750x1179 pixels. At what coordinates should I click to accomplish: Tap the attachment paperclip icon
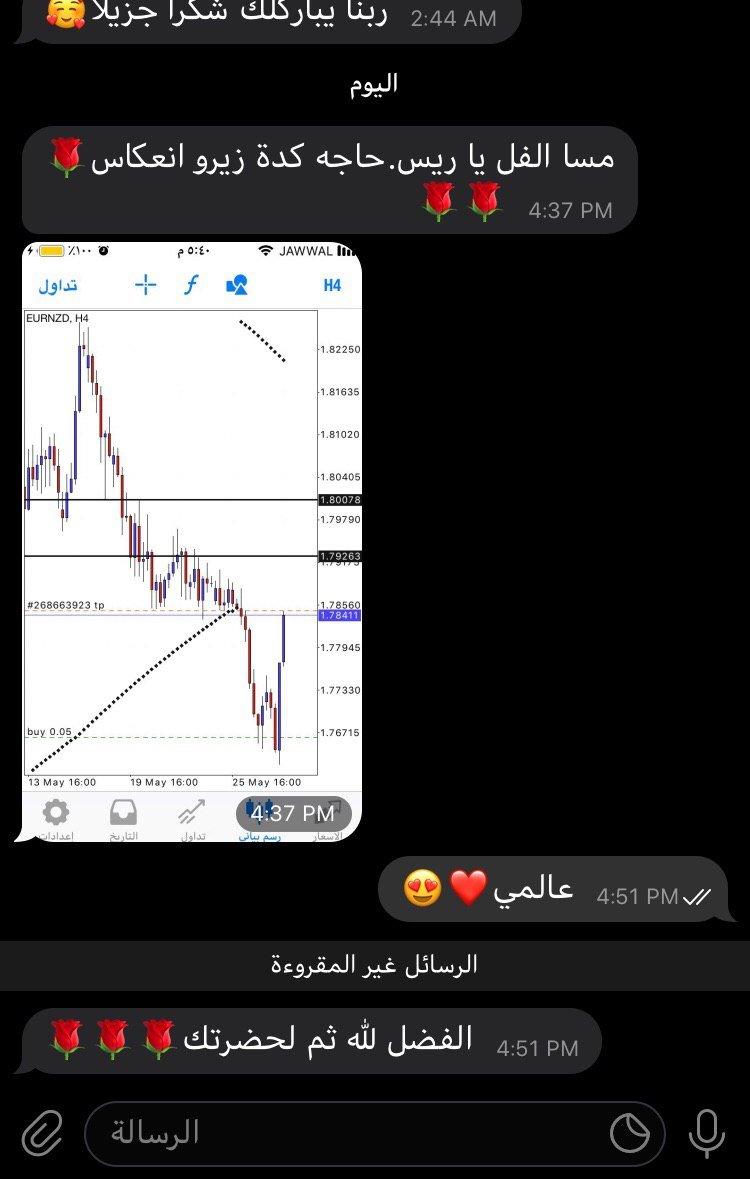(x=41, y=1133)
